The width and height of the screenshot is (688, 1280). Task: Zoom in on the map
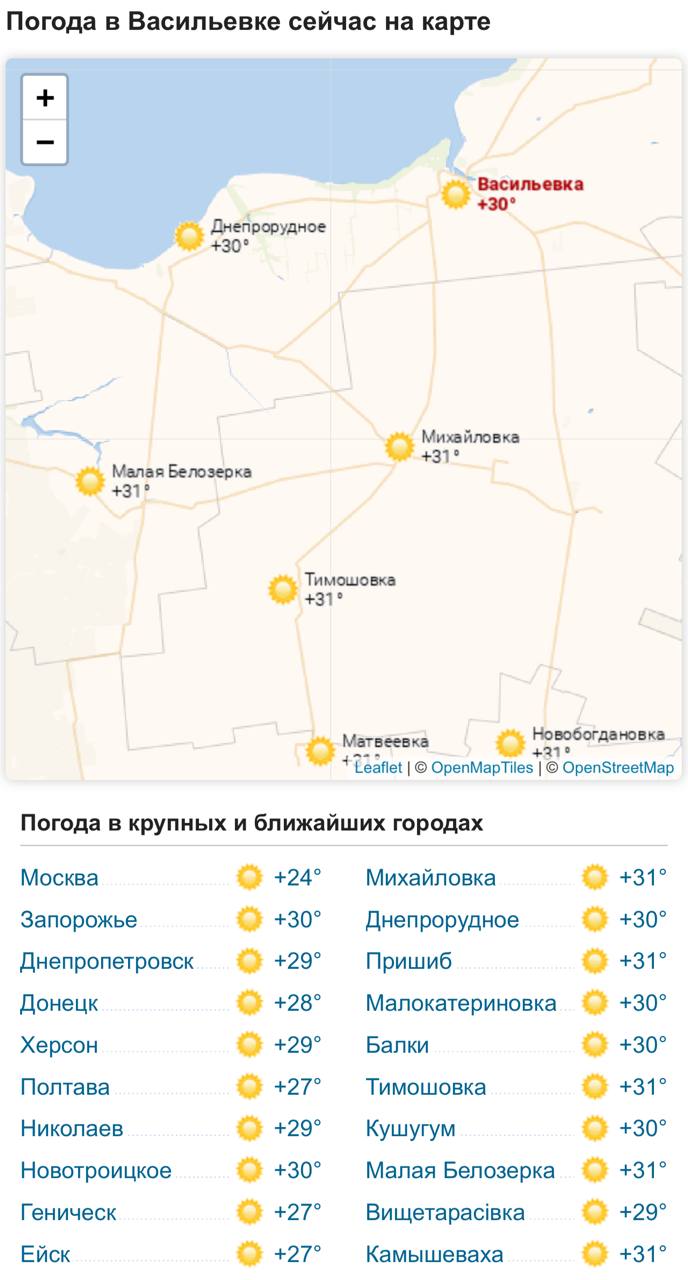(45, 98)
